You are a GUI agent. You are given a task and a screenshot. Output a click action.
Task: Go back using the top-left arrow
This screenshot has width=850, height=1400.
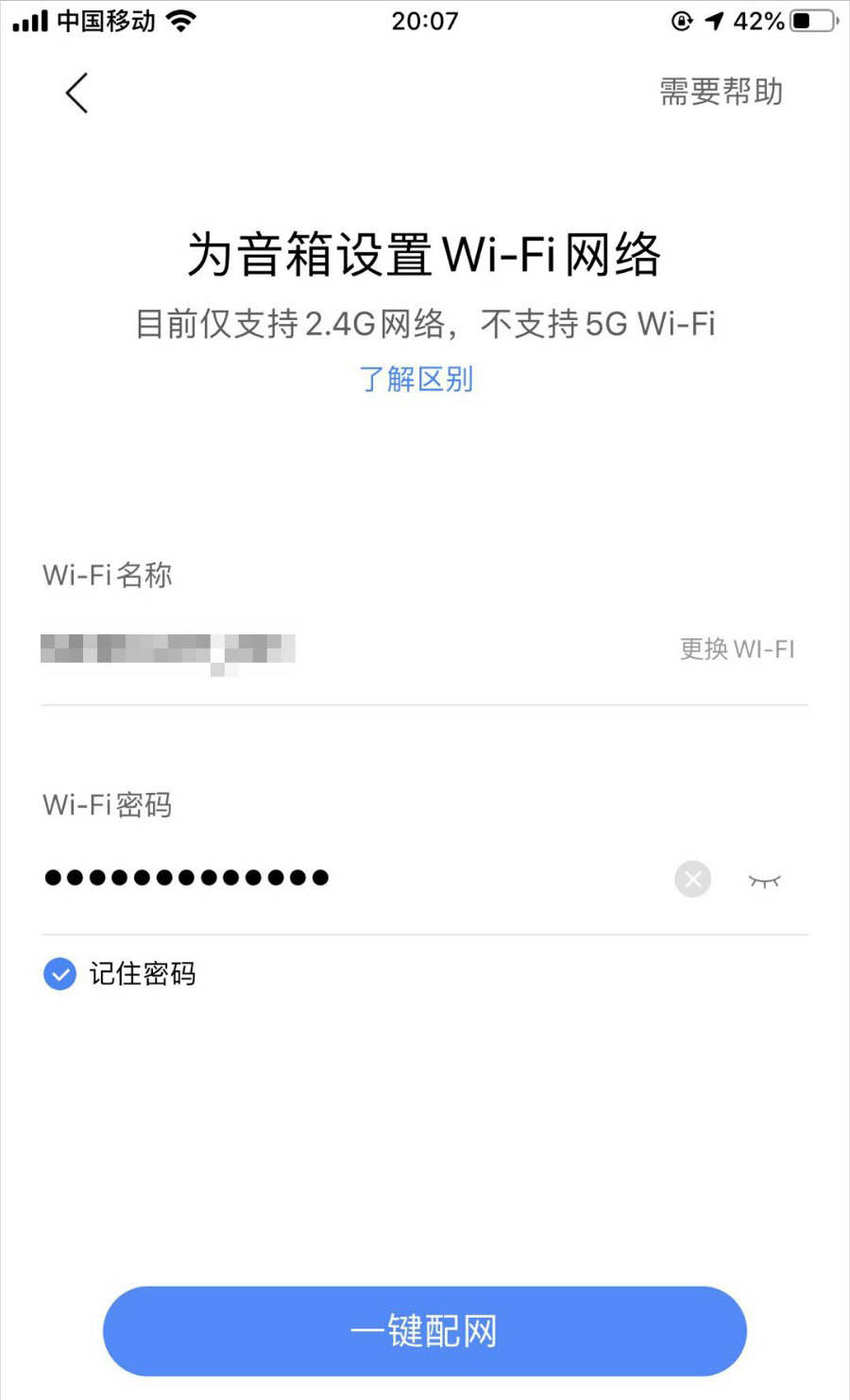coord(77,93)
